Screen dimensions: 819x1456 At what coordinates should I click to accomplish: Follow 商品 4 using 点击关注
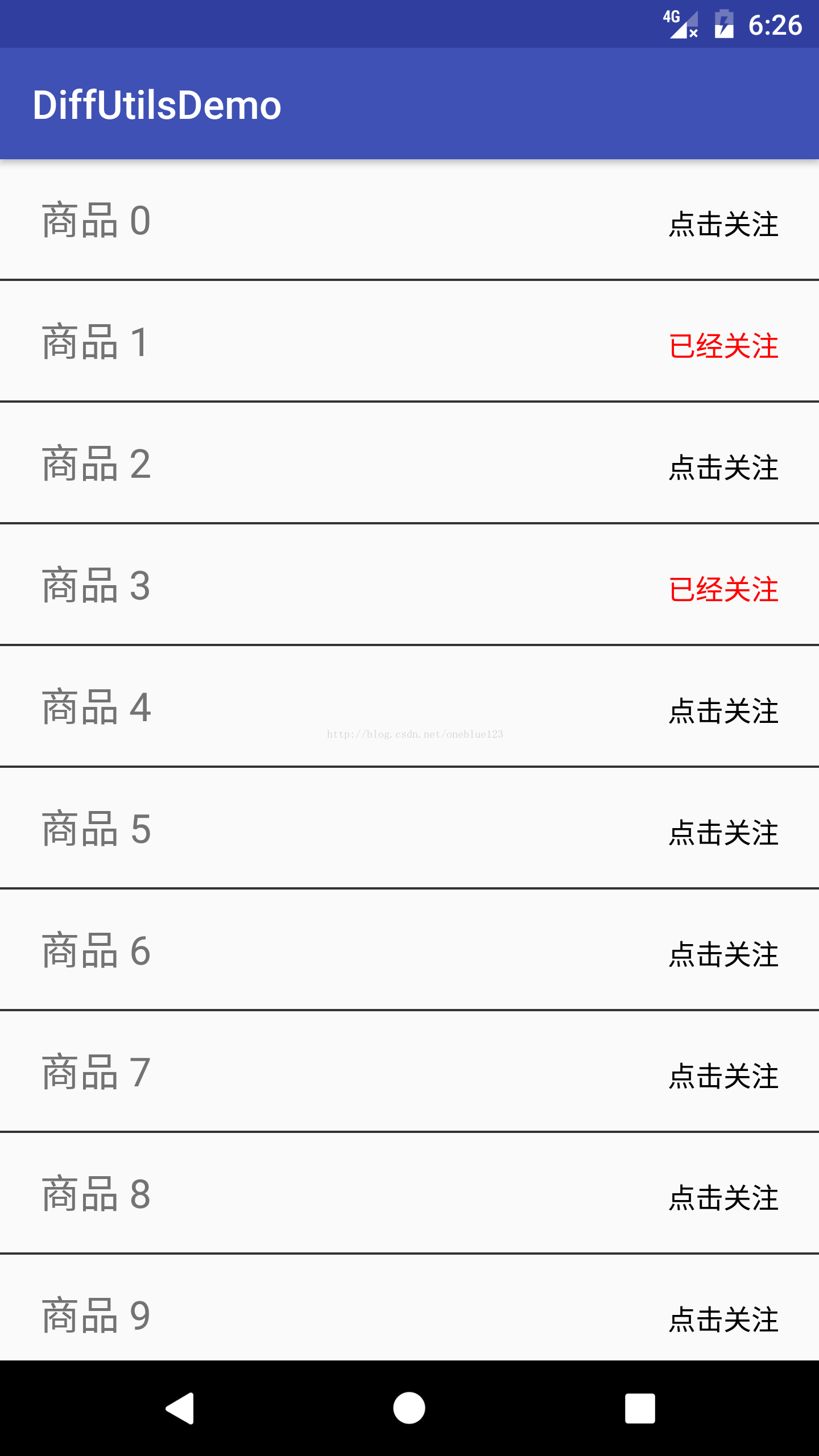(x=723, y=711)
